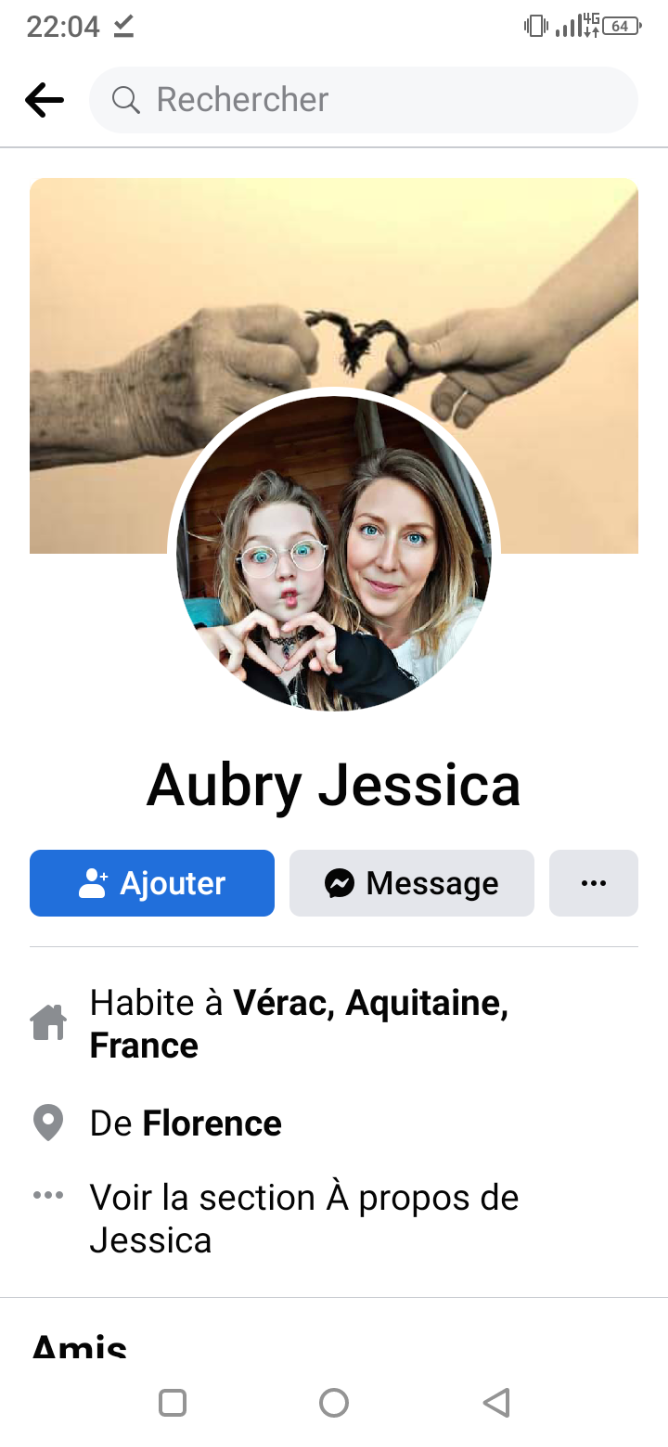Tap the system home button
The image size is (668, 1447).
334,1403
